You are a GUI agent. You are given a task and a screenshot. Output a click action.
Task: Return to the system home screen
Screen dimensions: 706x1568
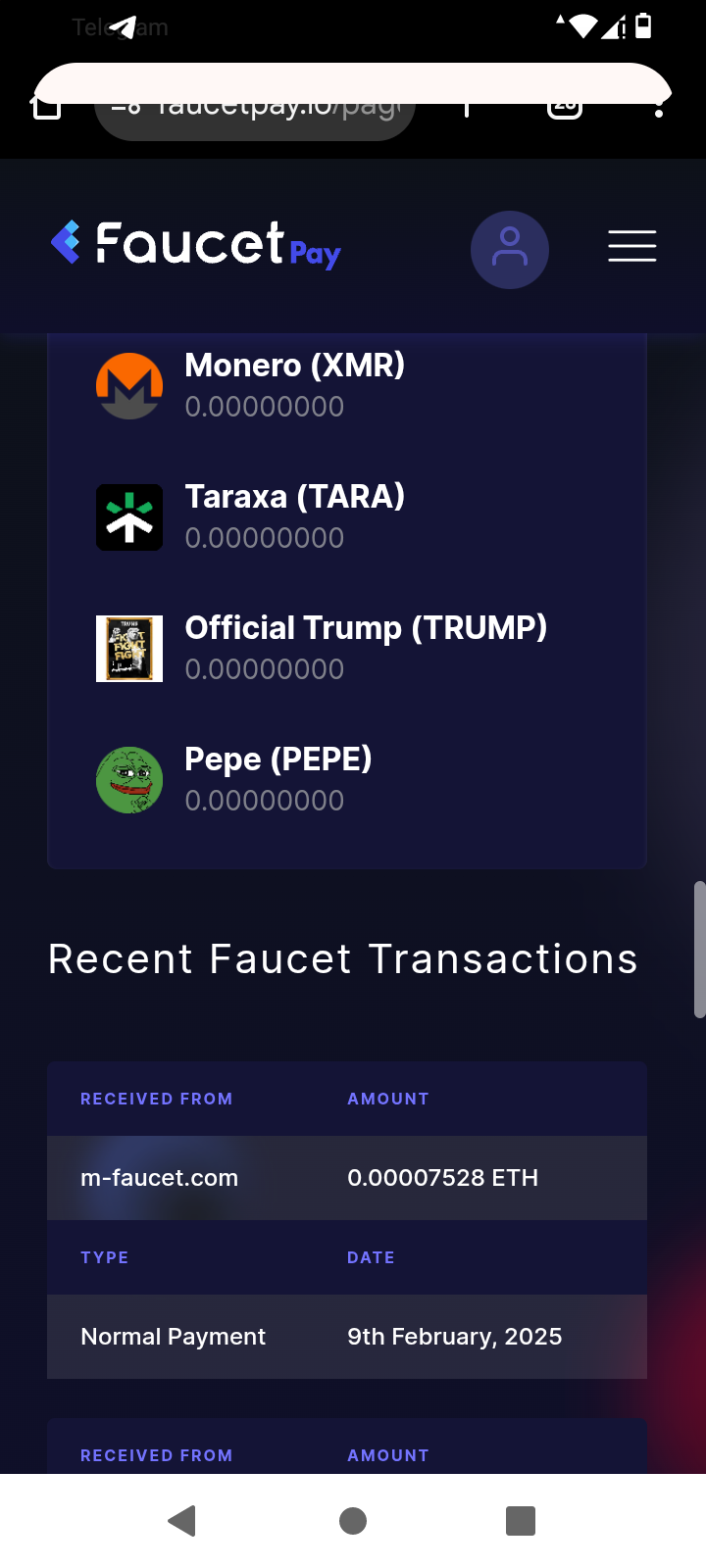tap(353, 1520)
